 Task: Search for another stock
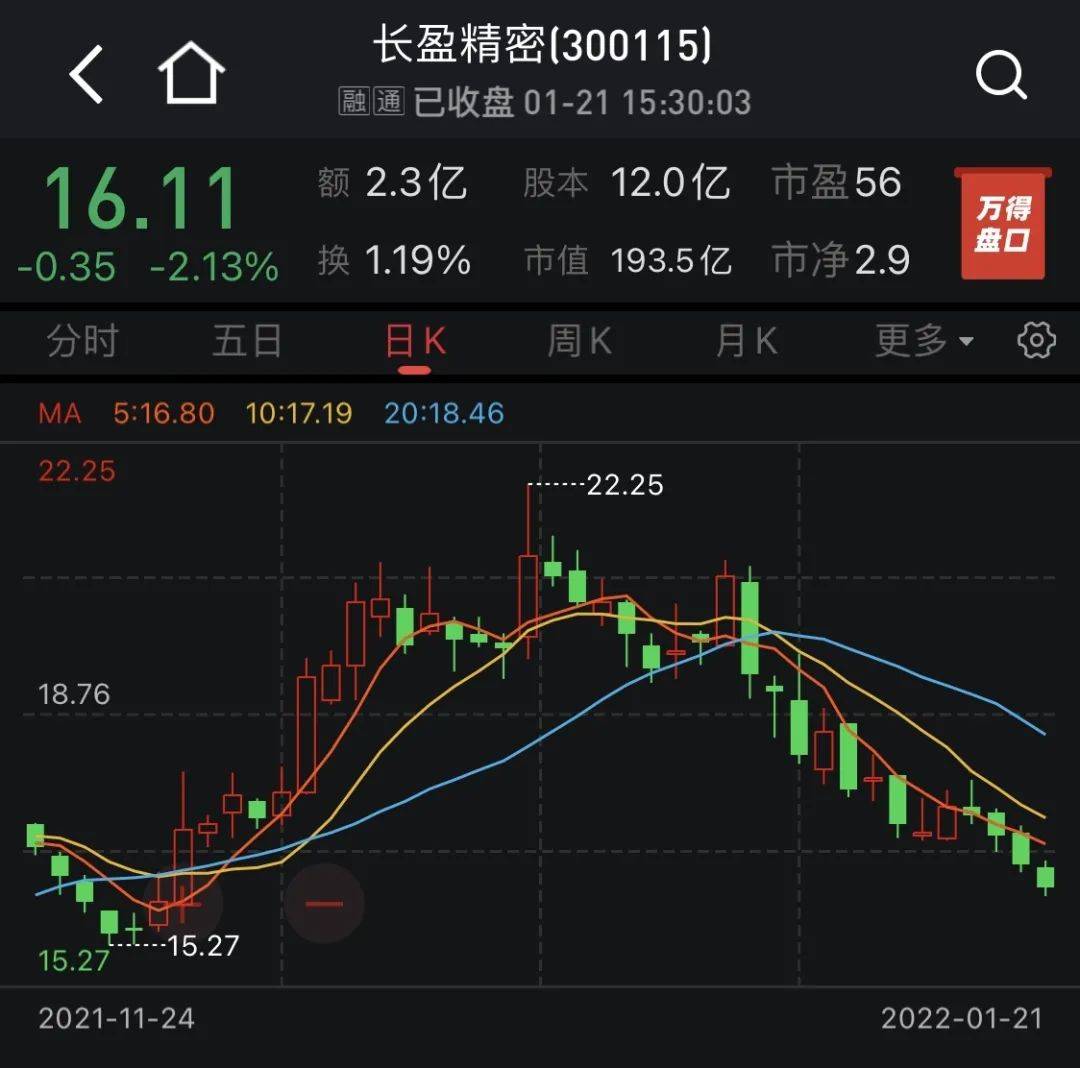pos(1000,75)
